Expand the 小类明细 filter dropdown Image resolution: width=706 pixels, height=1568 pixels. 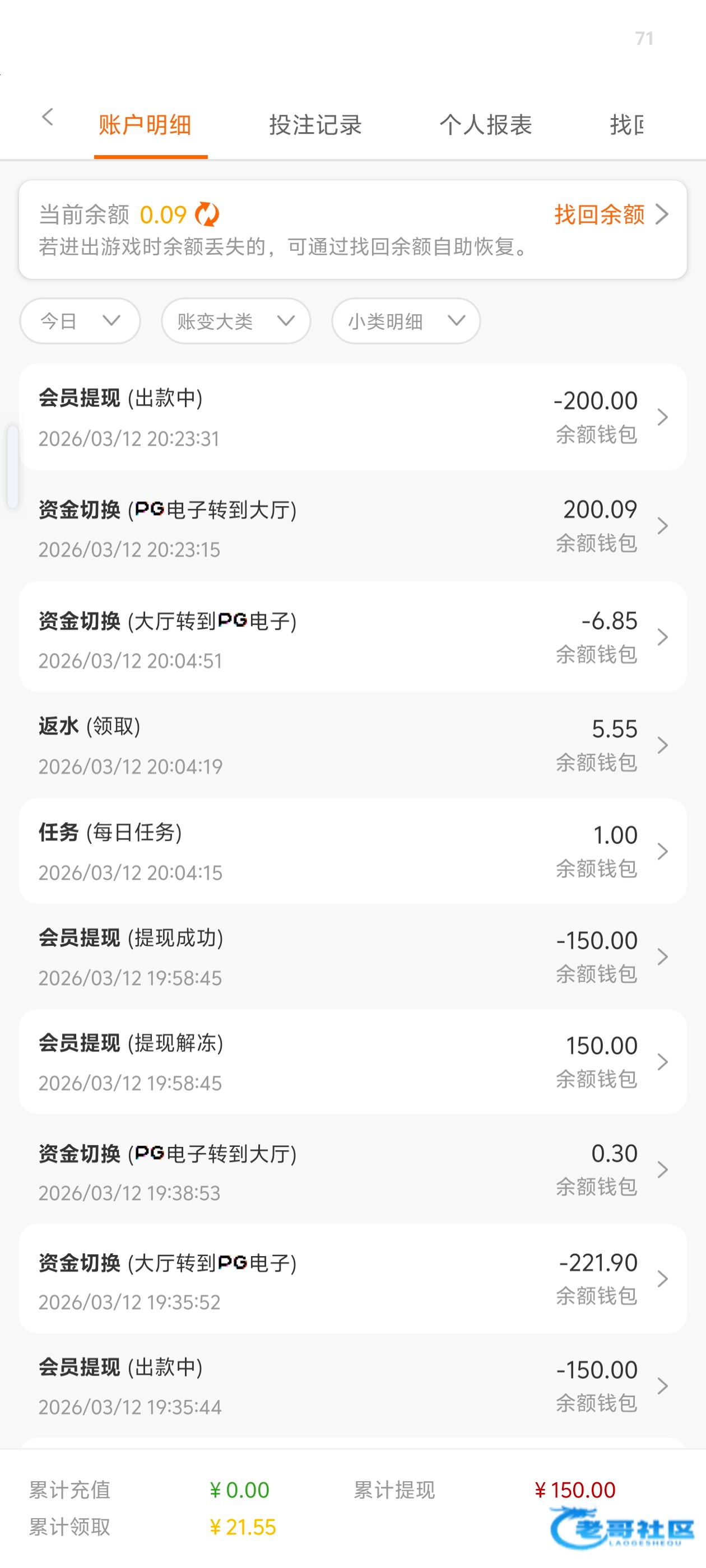tap(406, 321)
